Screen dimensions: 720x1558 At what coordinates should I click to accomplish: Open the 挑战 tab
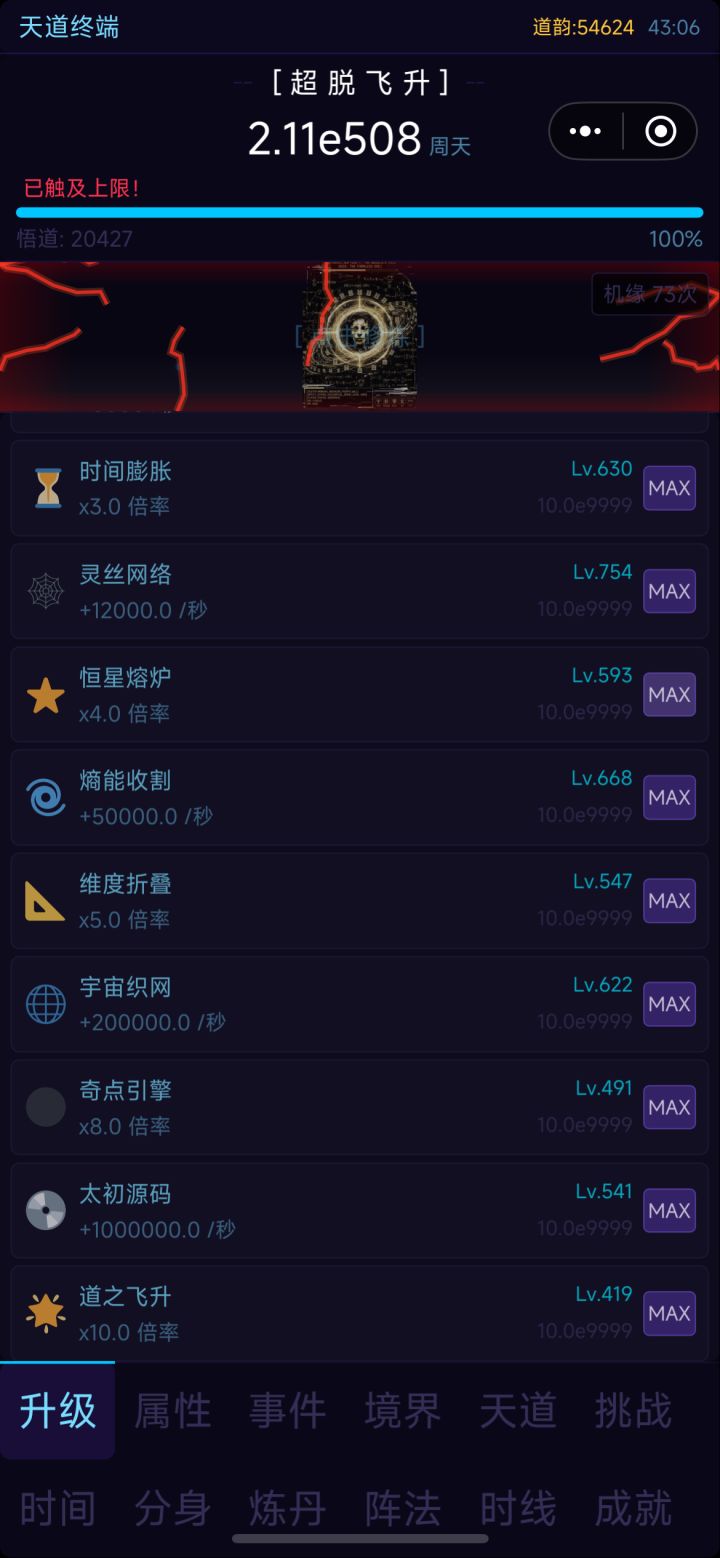632,1411
